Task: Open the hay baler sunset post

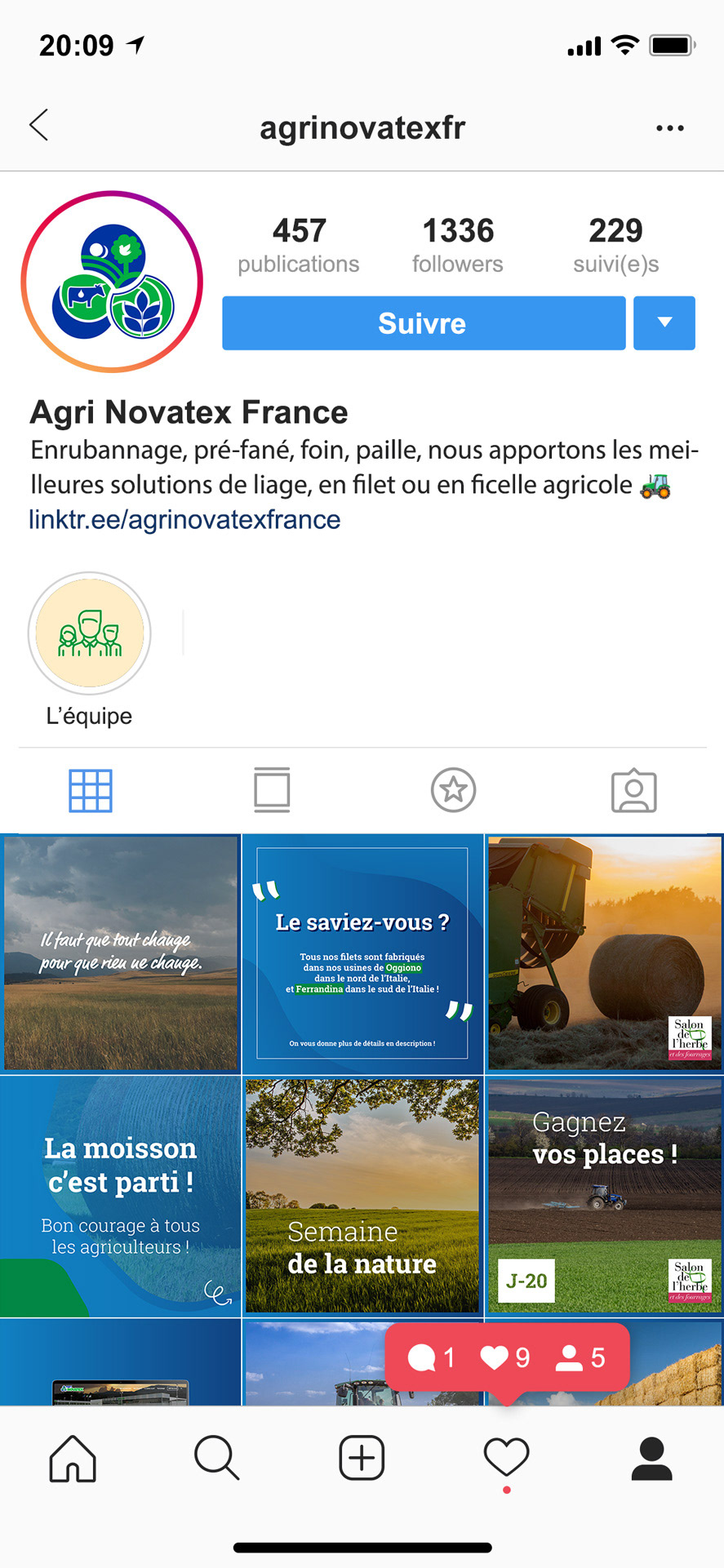Action: tap(604, 953)
